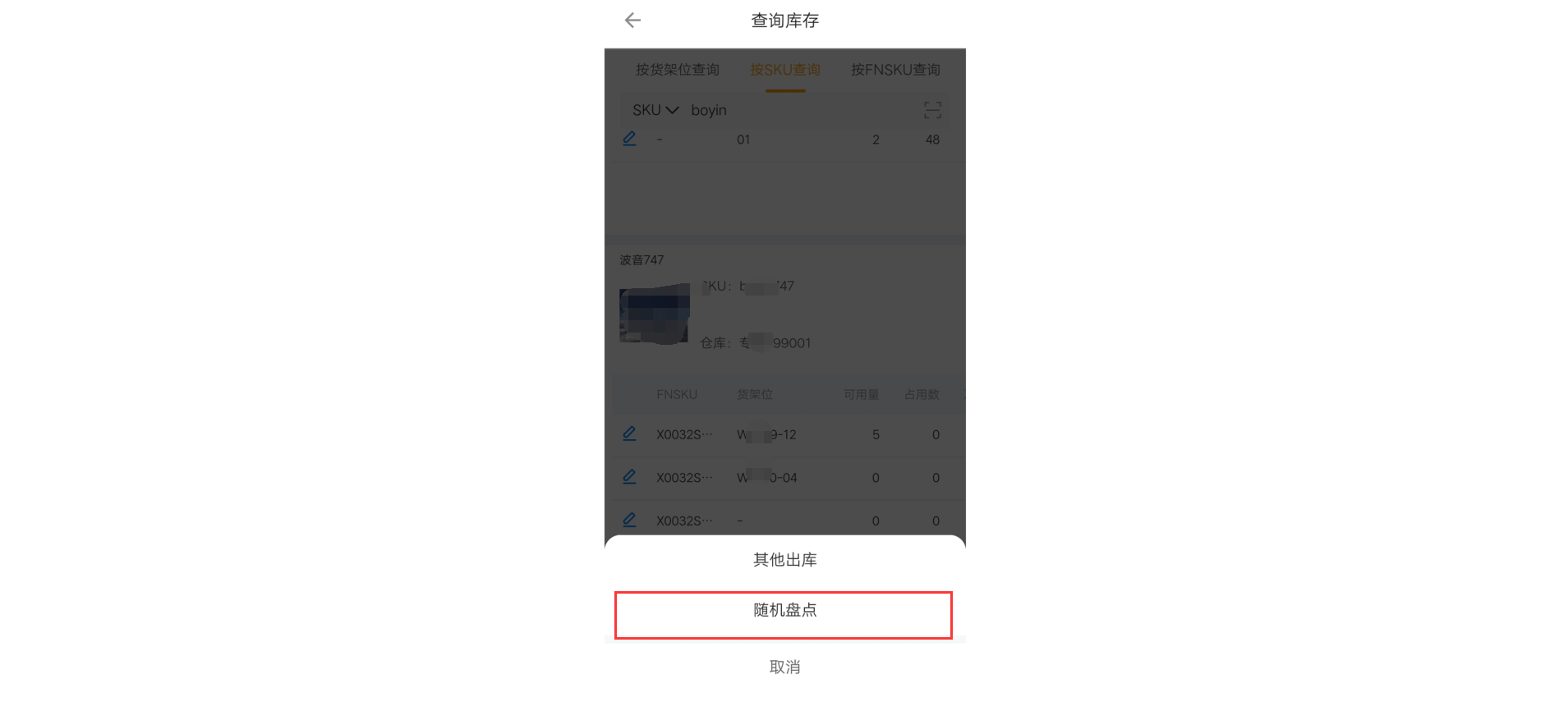Dismiss the sheet with 取消

[784, 667]
